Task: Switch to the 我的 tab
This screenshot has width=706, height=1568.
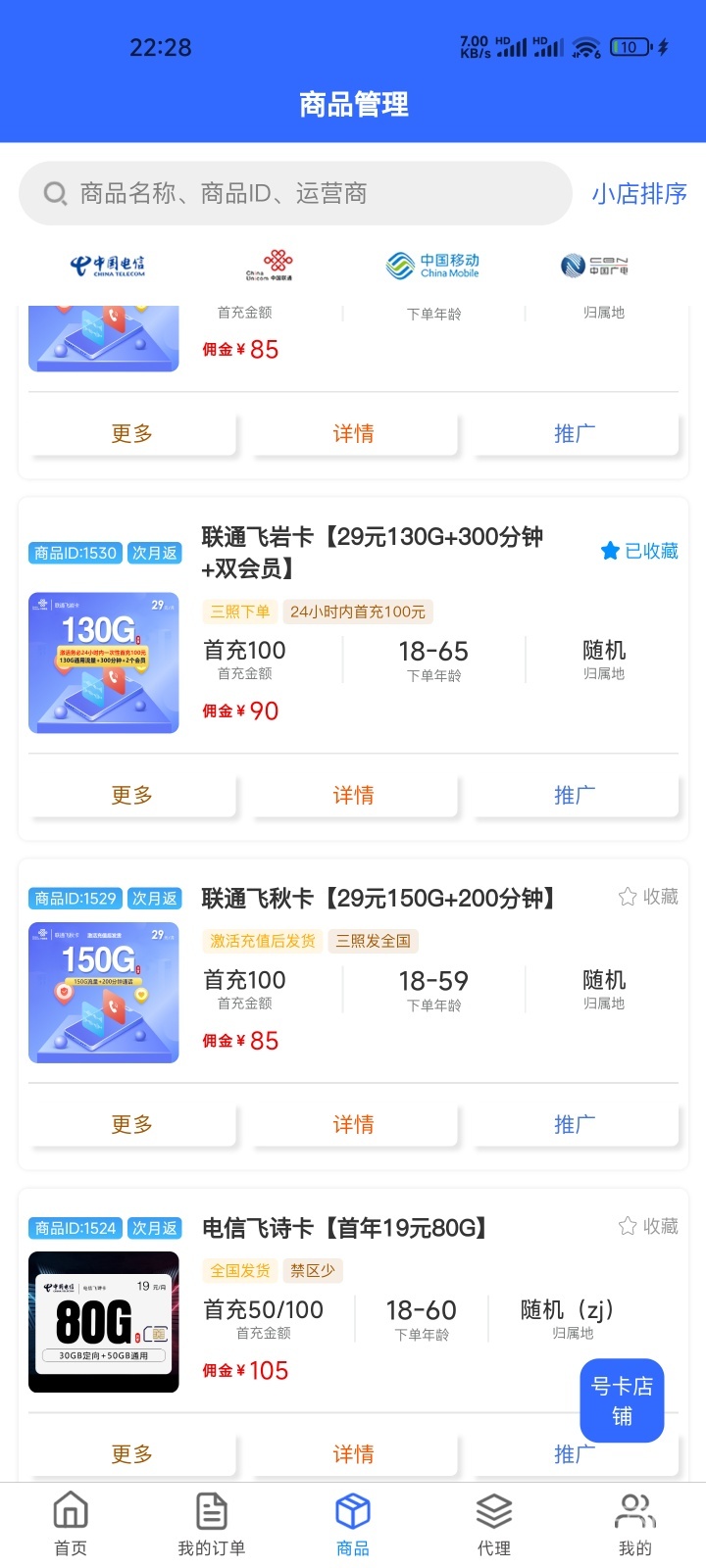Action: click(634, 1524)
